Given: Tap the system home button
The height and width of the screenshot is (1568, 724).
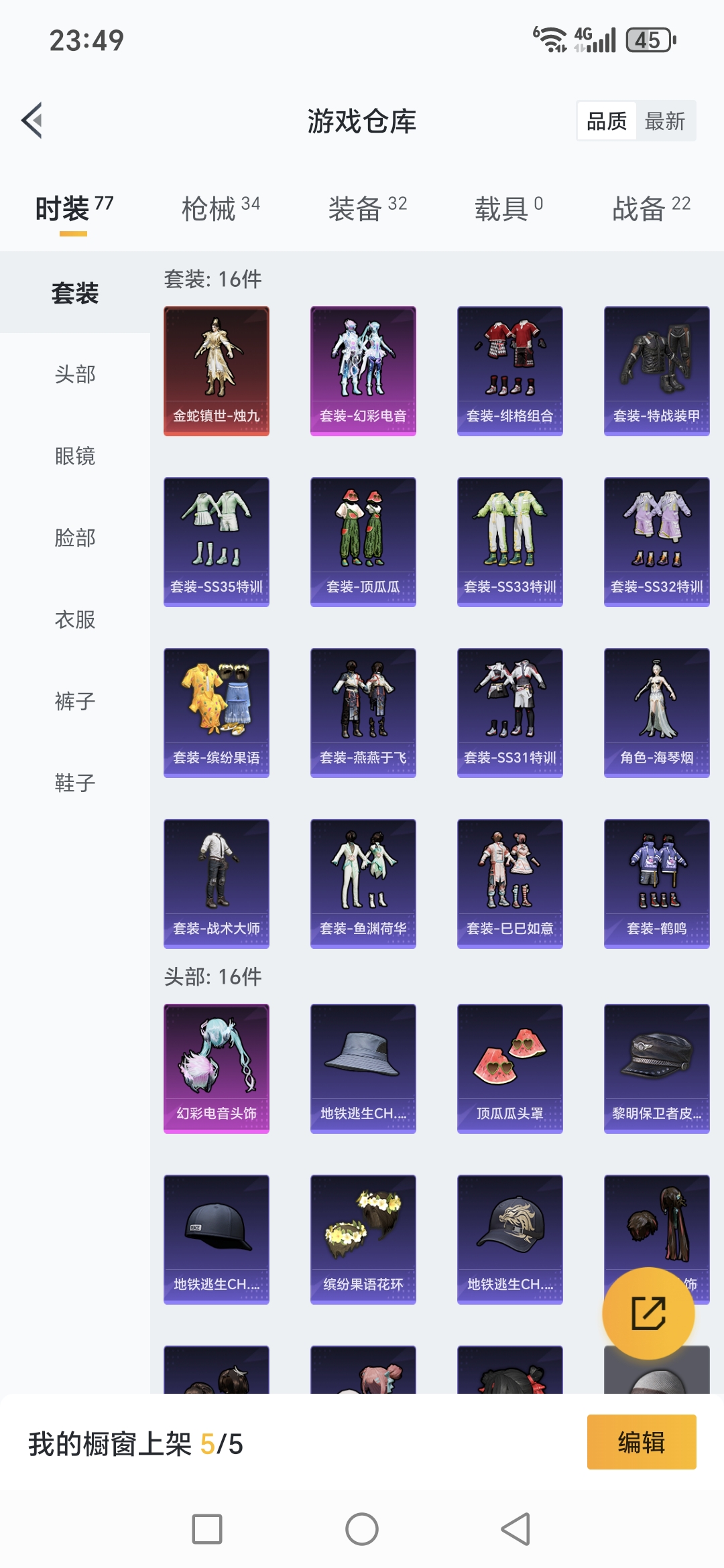Looking at the screenshot, I should [362, 1529].
